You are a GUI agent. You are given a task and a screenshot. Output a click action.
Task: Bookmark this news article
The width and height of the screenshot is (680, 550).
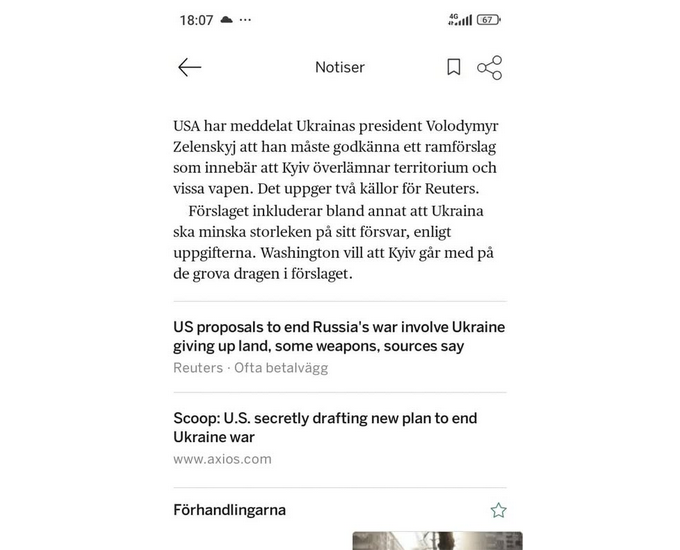click(453, 67)
